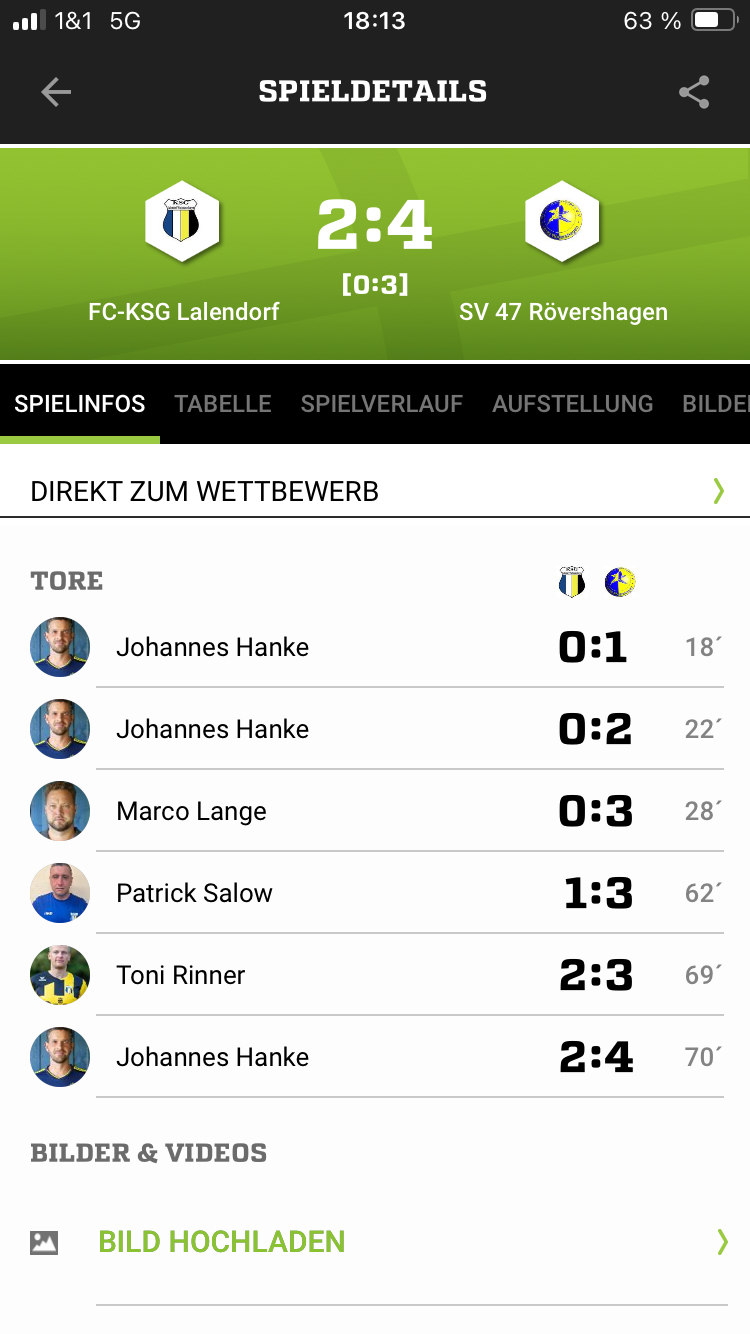750x1334 pixels.
Task: Open SV 47 Rövershagen team page
Action: (562, 222)
